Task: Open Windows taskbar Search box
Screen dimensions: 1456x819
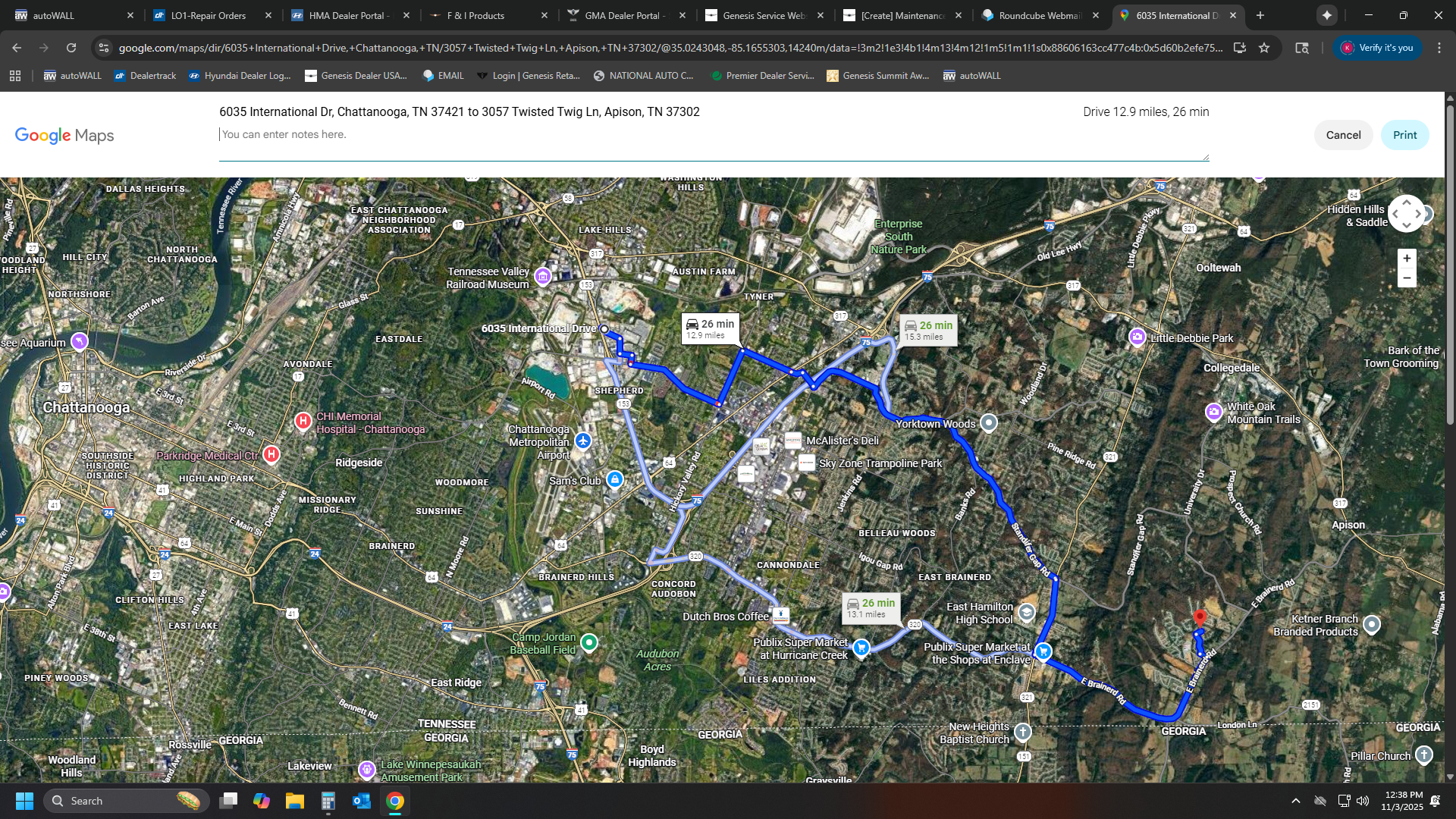Action: pos(114,801)
